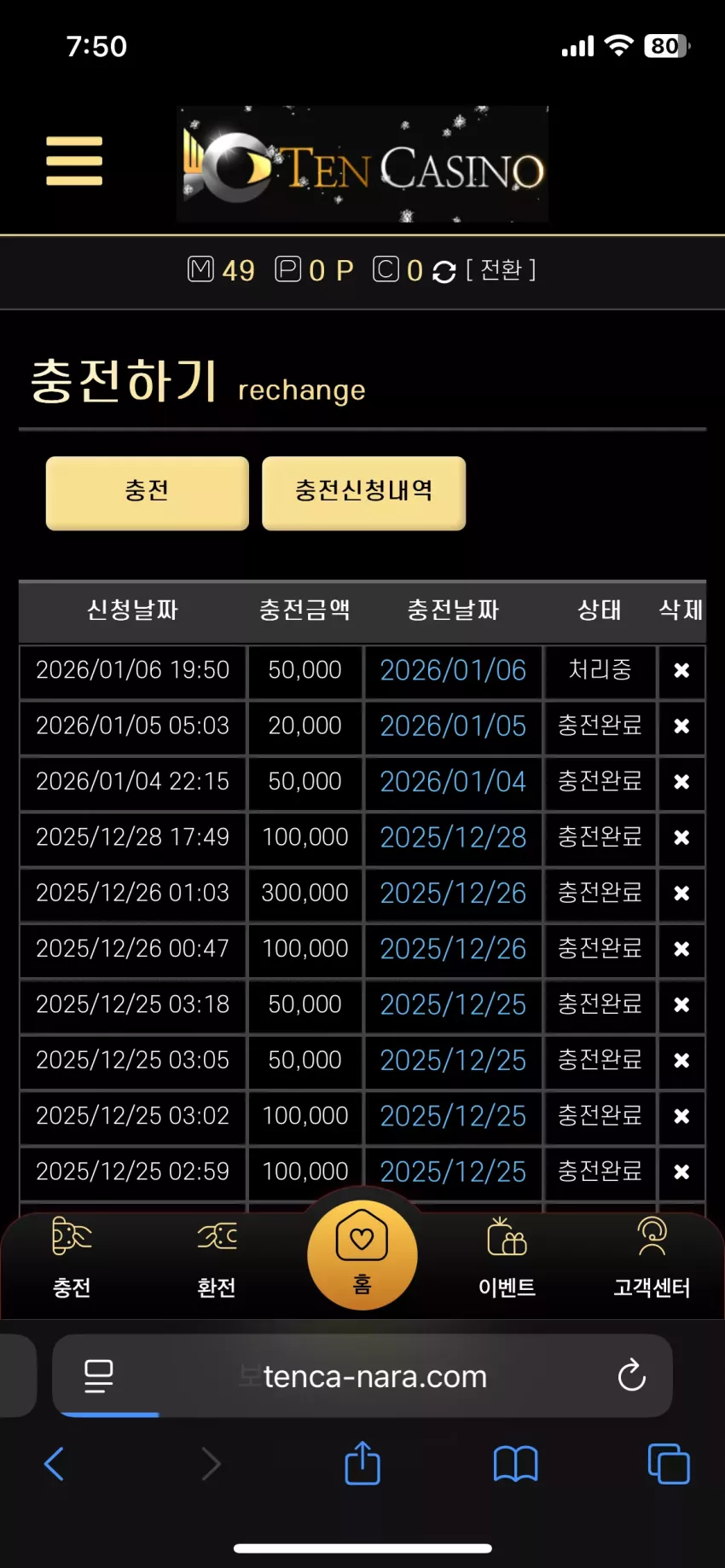Open Safari bookmarks
Viewport: 725px width, 1568px height.
click(x=516, y=1464)
